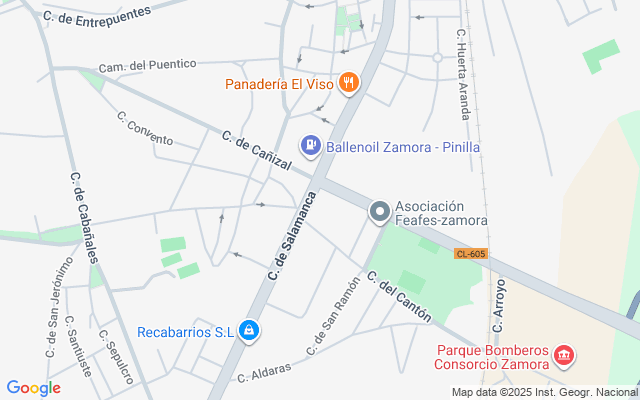
Task: Open Recabarrios S.L shop pin
Action: pyautogui.click(x=251, y=331)
